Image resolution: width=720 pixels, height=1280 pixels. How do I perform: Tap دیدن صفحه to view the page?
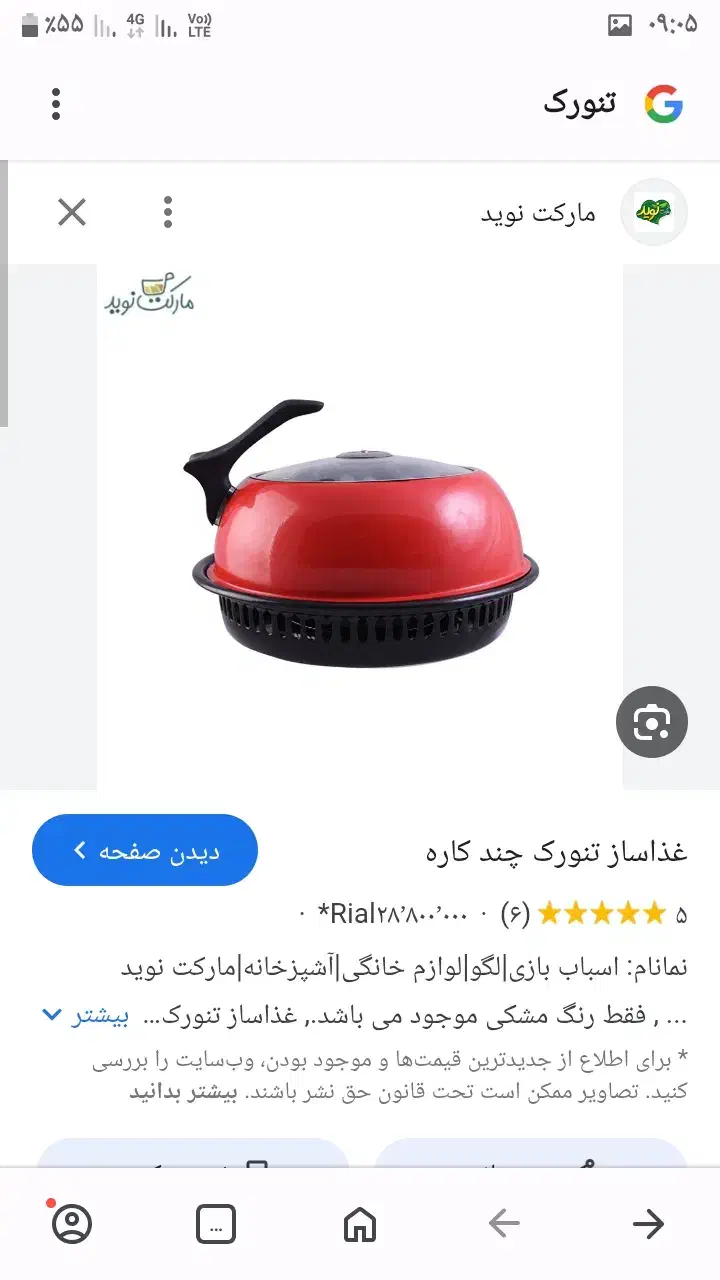[145, 849]
